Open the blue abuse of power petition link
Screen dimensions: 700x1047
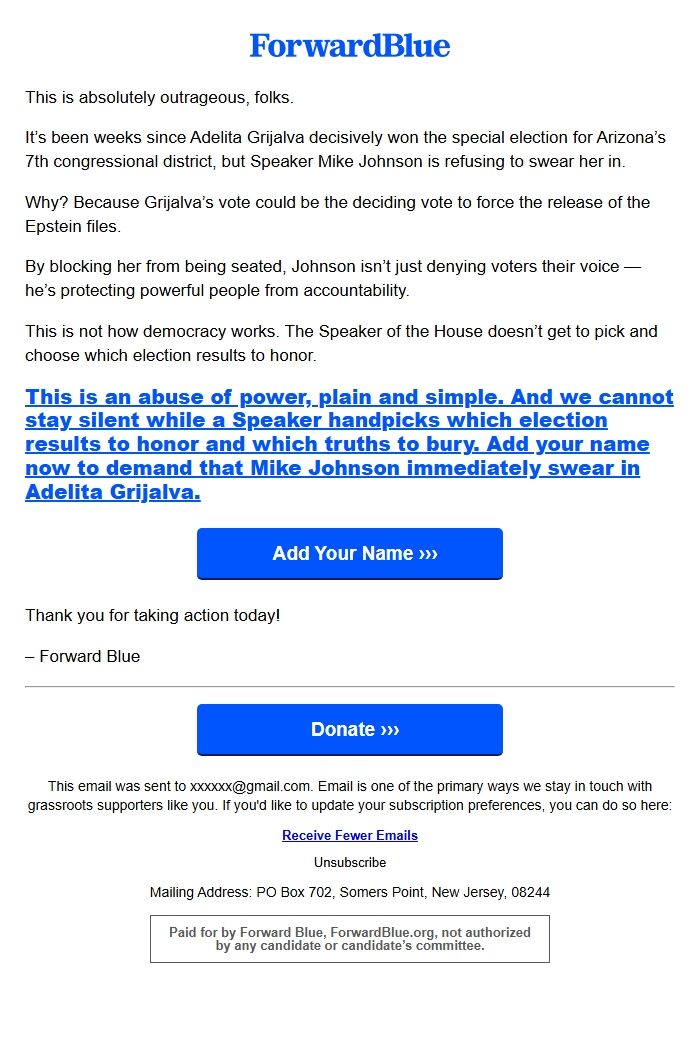[x=349, y=444]
